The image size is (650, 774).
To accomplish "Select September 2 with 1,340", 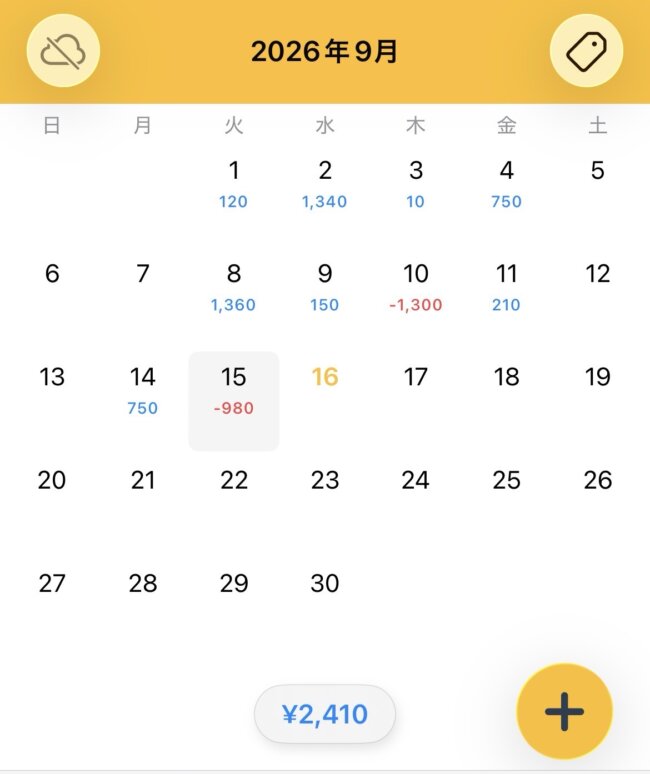I will click(325, 184).
